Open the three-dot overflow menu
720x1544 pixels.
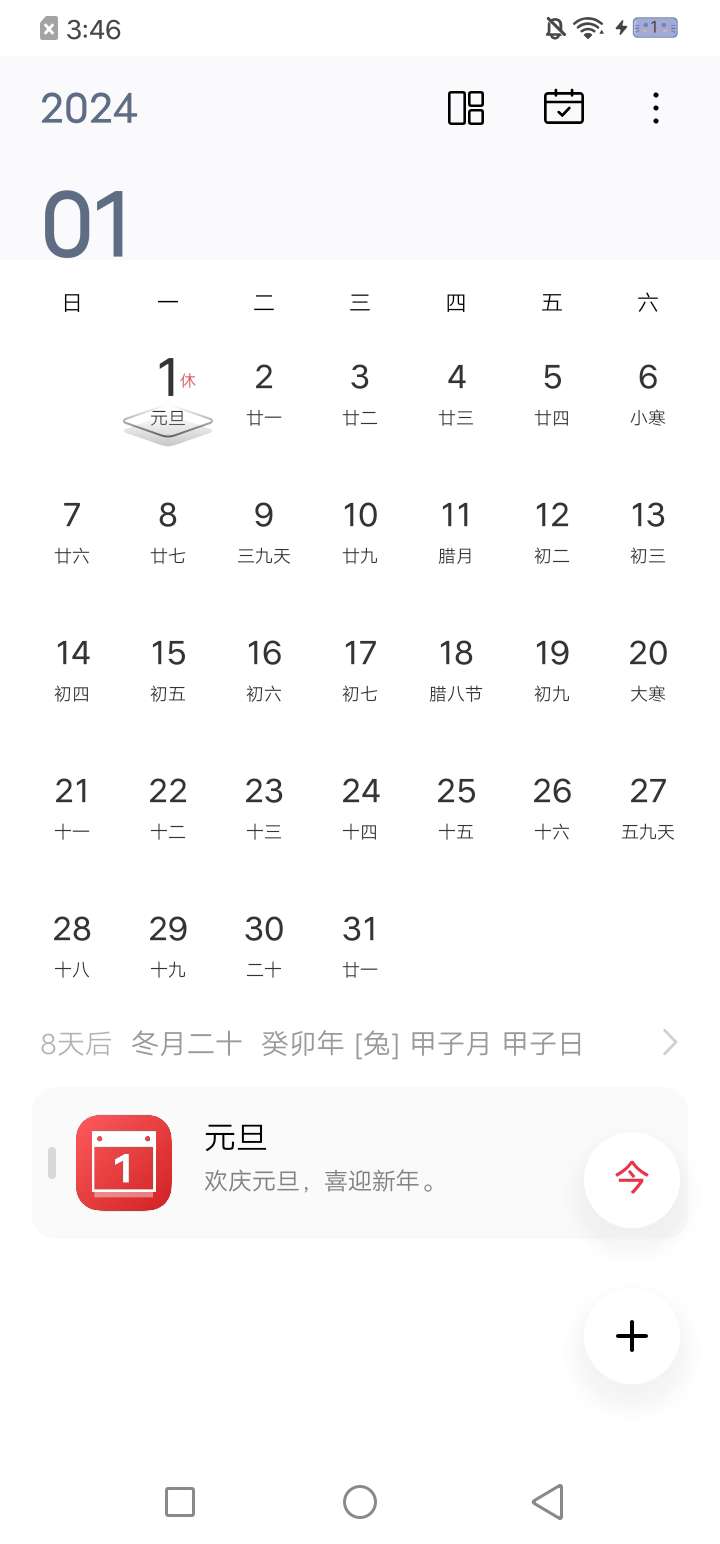tap(656, 108)
